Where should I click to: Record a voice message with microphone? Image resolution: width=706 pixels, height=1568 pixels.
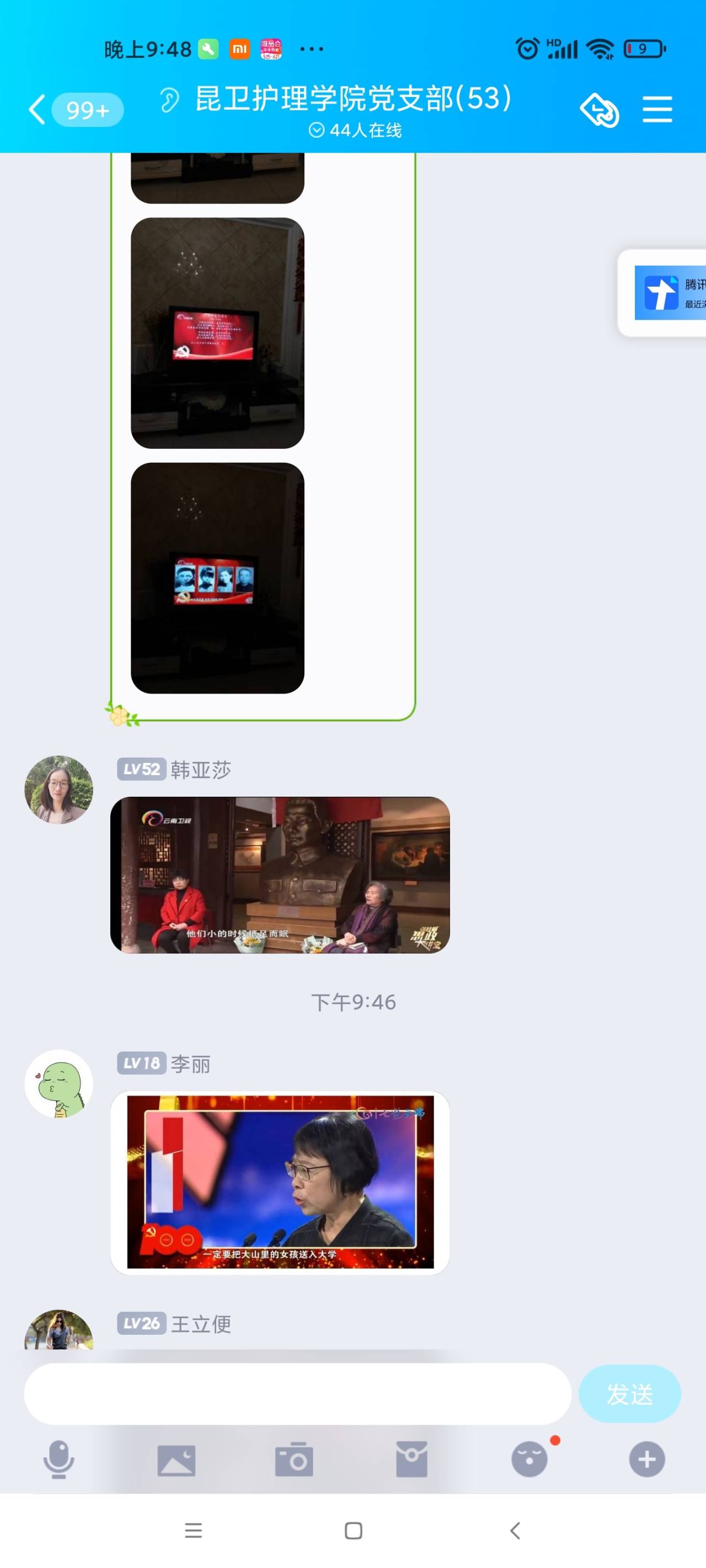58,1459
